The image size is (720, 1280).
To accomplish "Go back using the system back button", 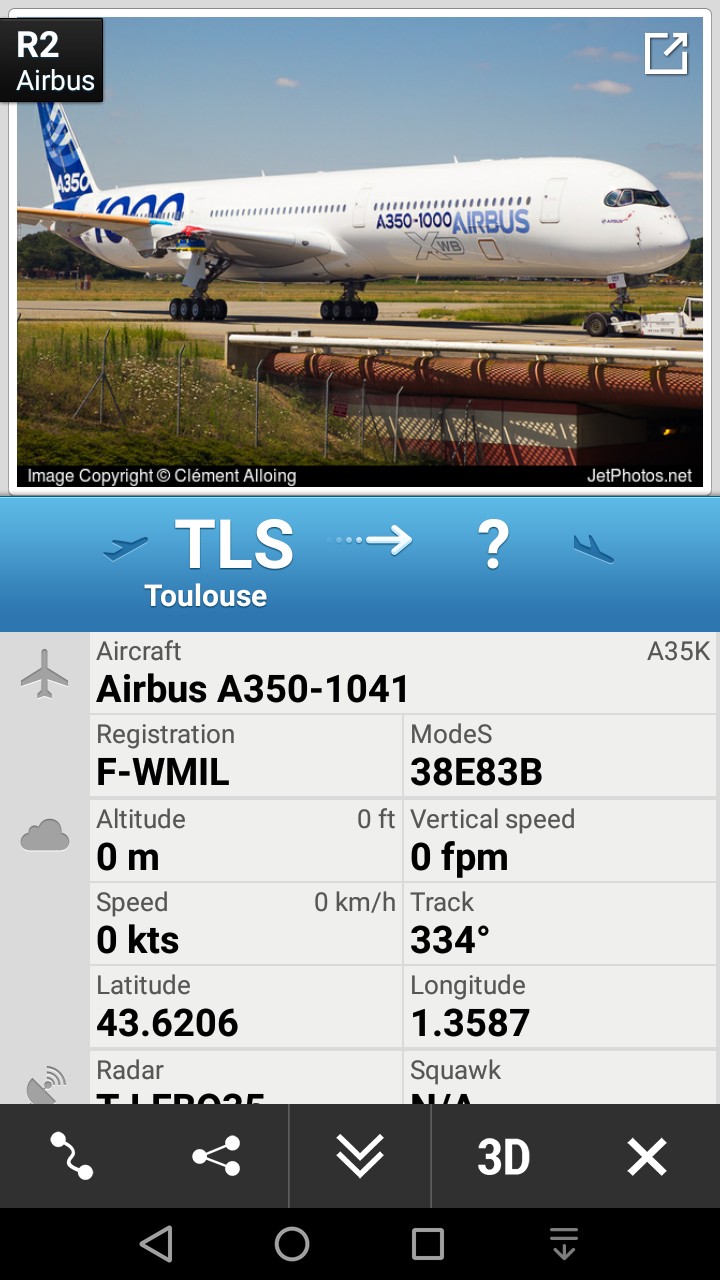I will click(156, 1244).
